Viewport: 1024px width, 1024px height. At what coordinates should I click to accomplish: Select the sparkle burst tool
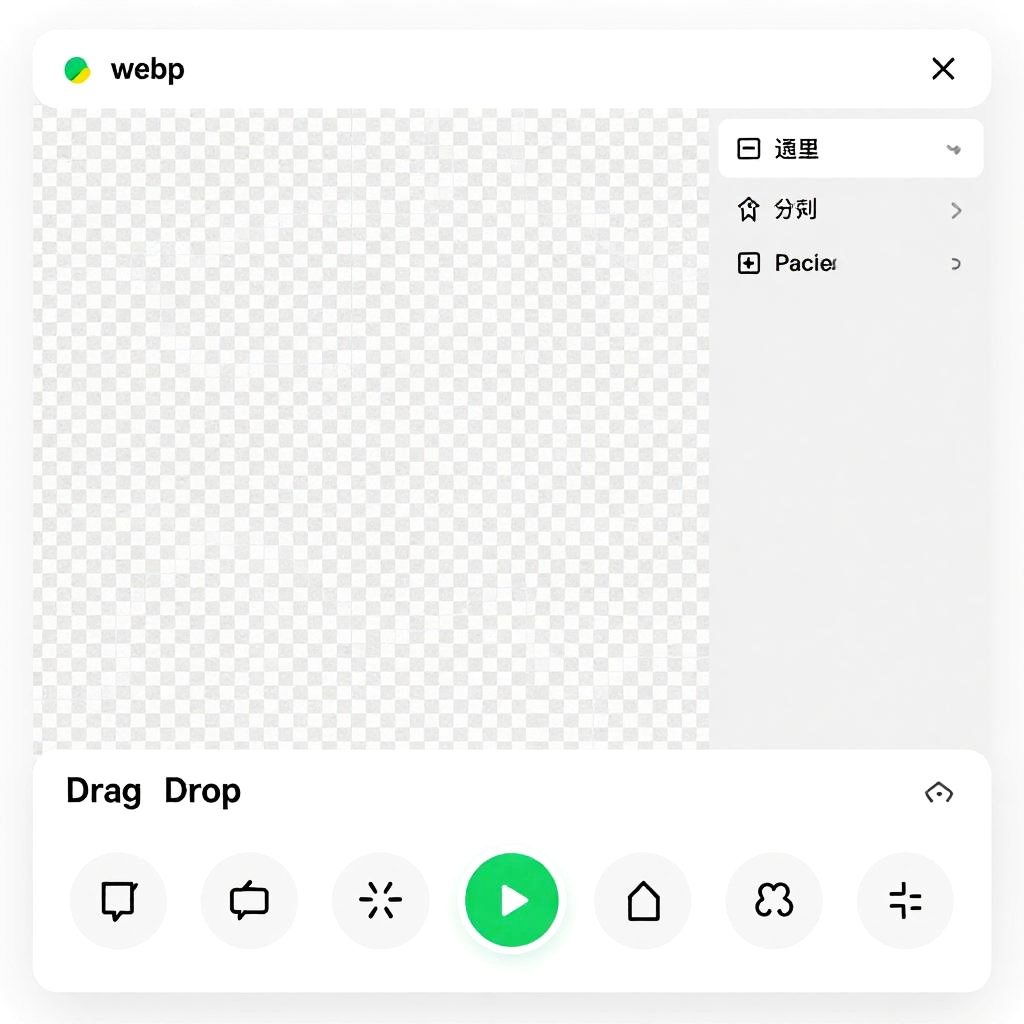380,900
